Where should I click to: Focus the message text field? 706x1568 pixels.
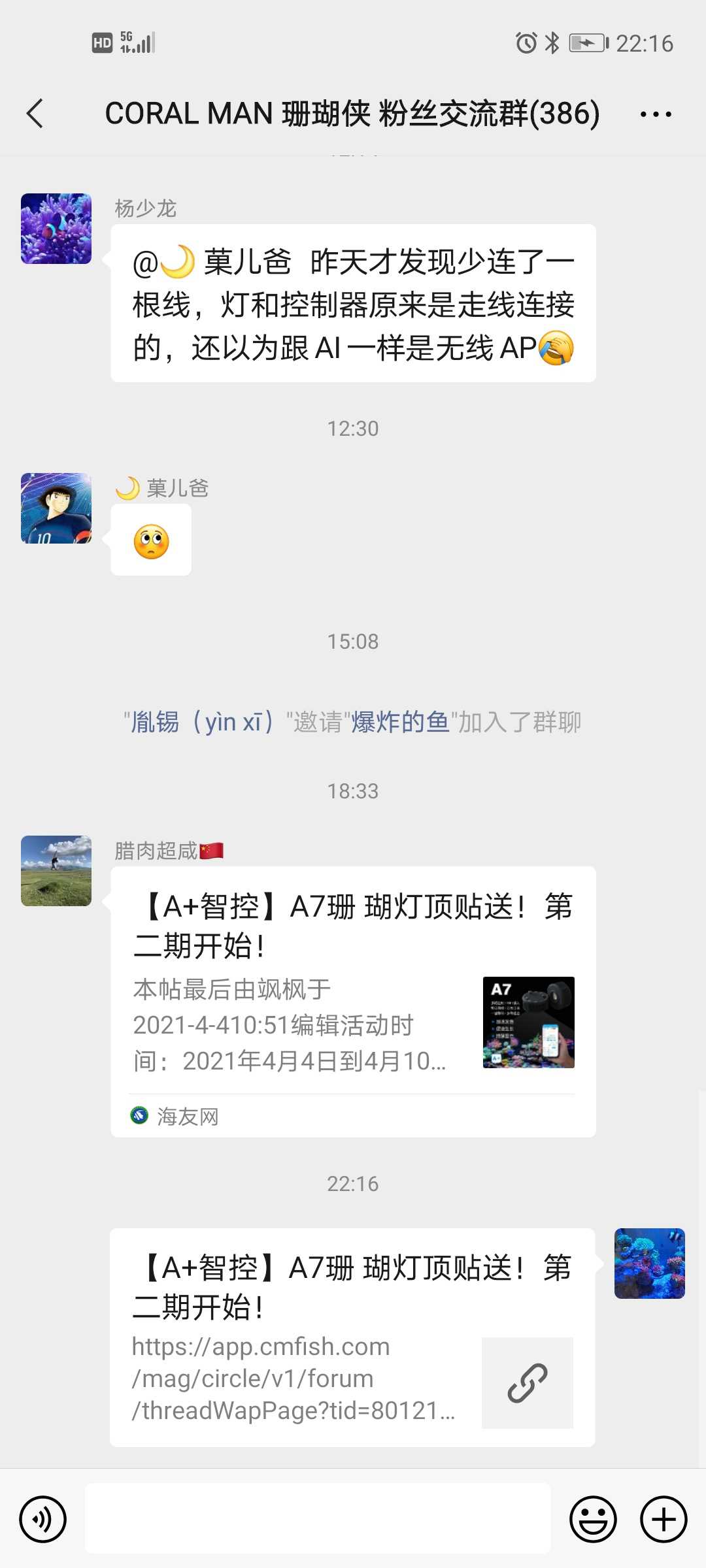[x=318, y=1519]
